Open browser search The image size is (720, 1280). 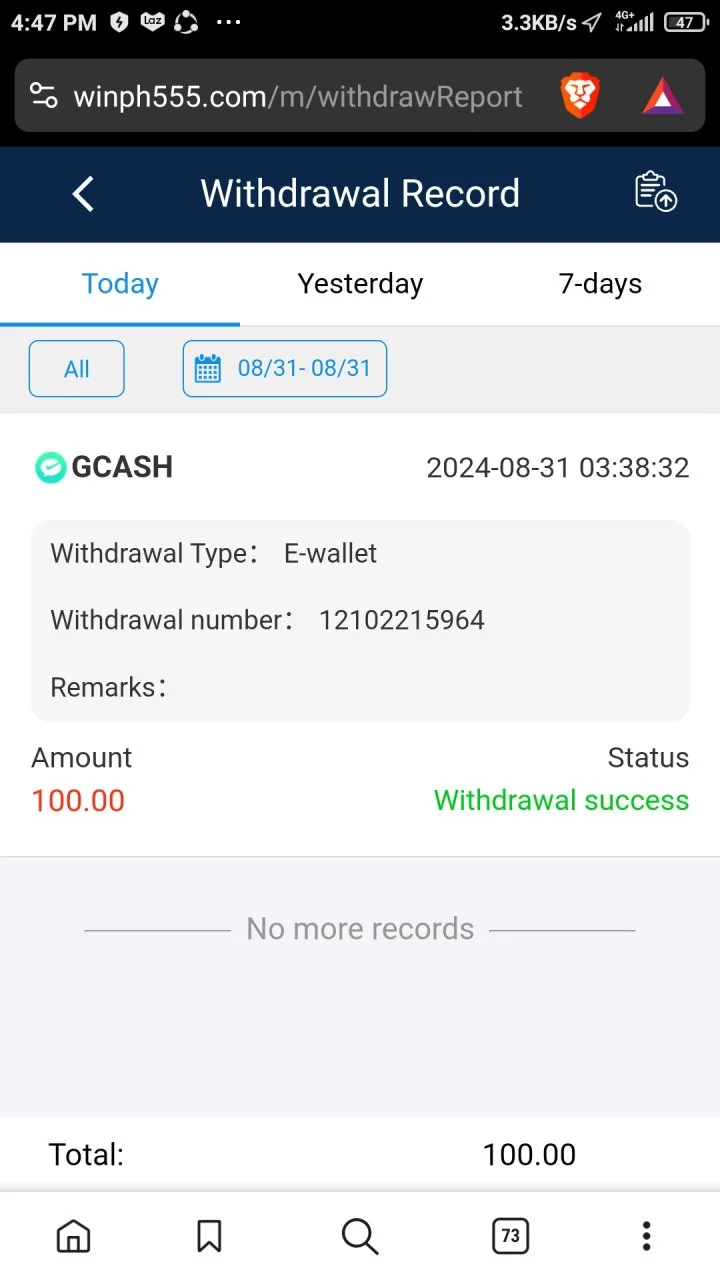(360, 1236)
